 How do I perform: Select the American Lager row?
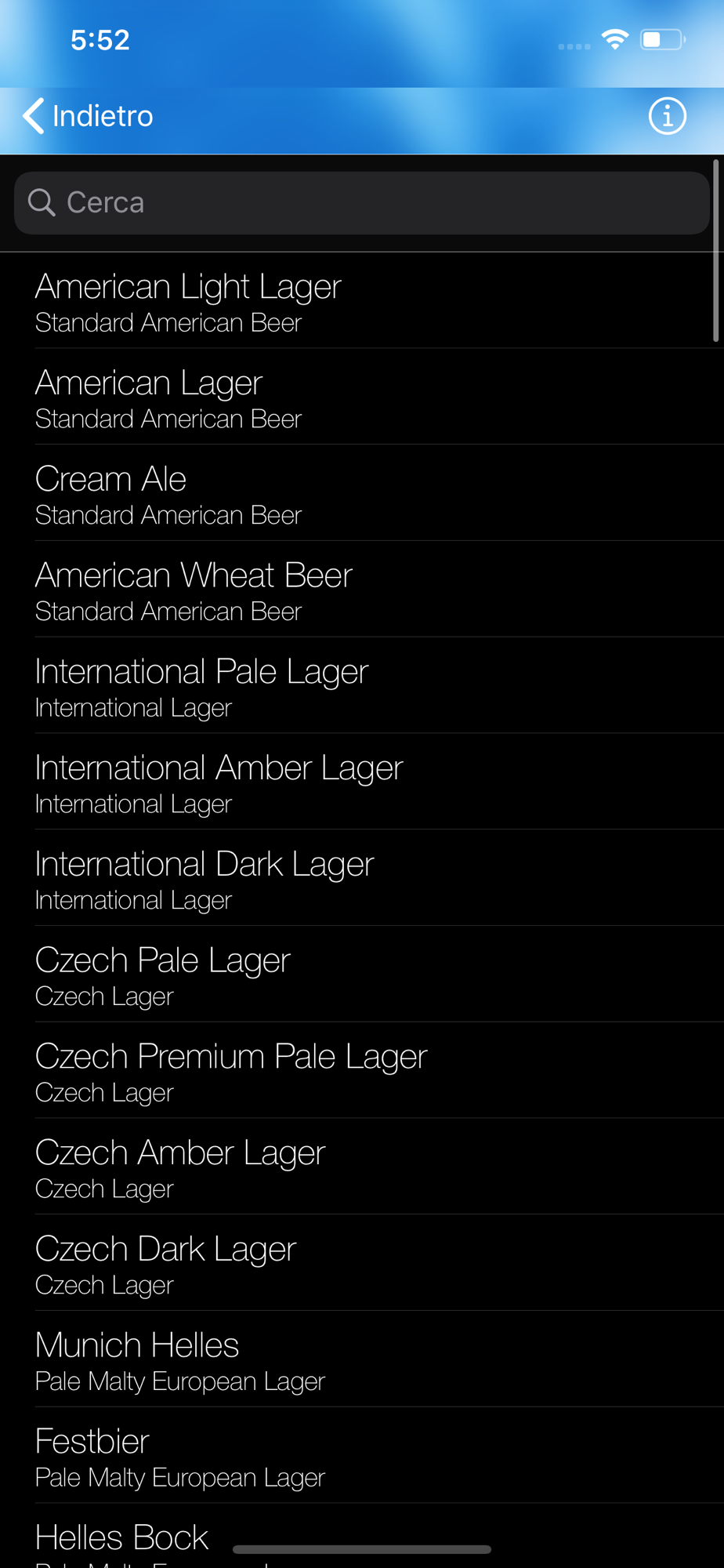click(x=362, y=397)
